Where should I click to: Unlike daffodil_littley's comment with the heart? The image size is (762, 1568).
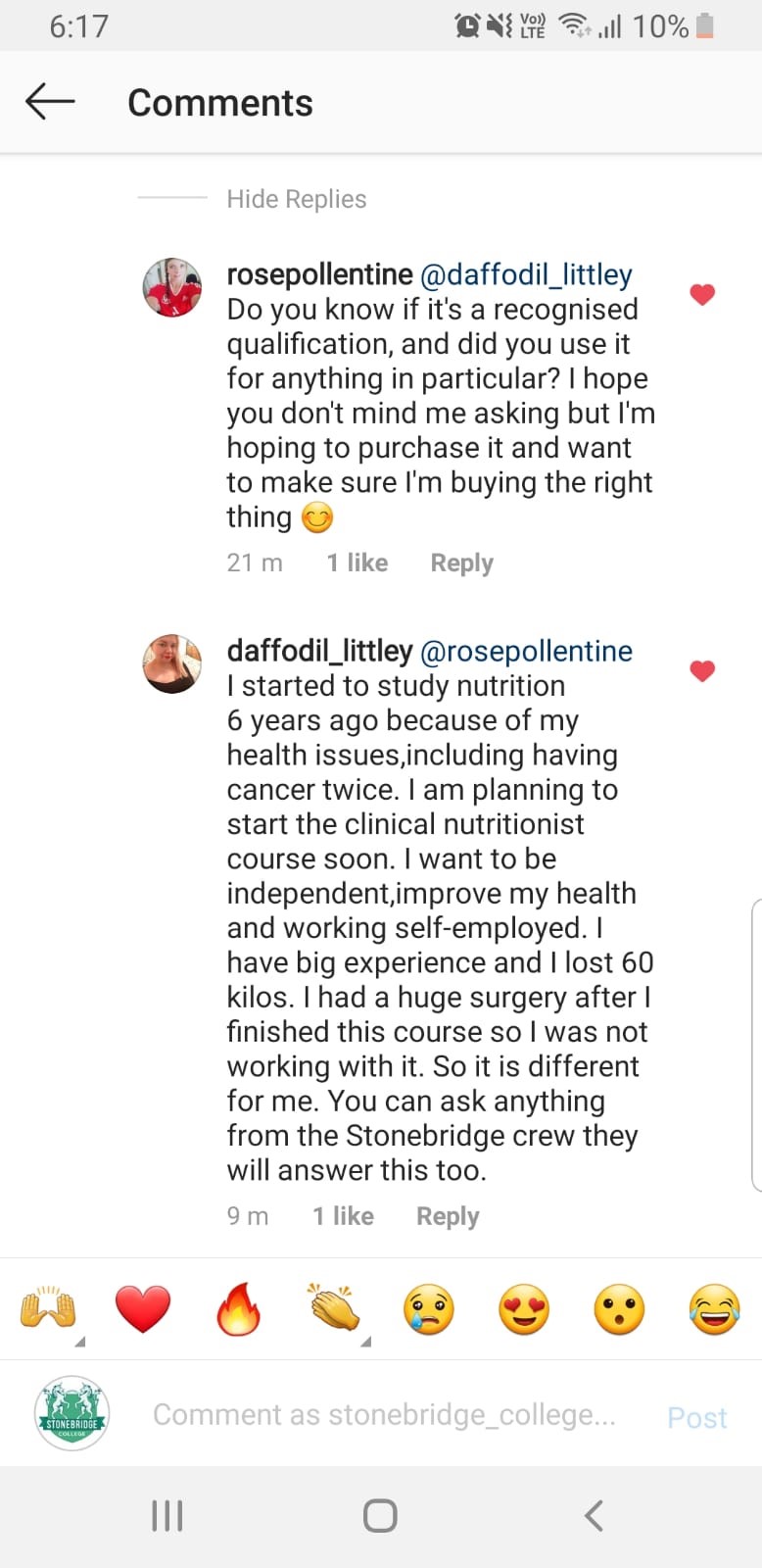[x=702, y=670]
